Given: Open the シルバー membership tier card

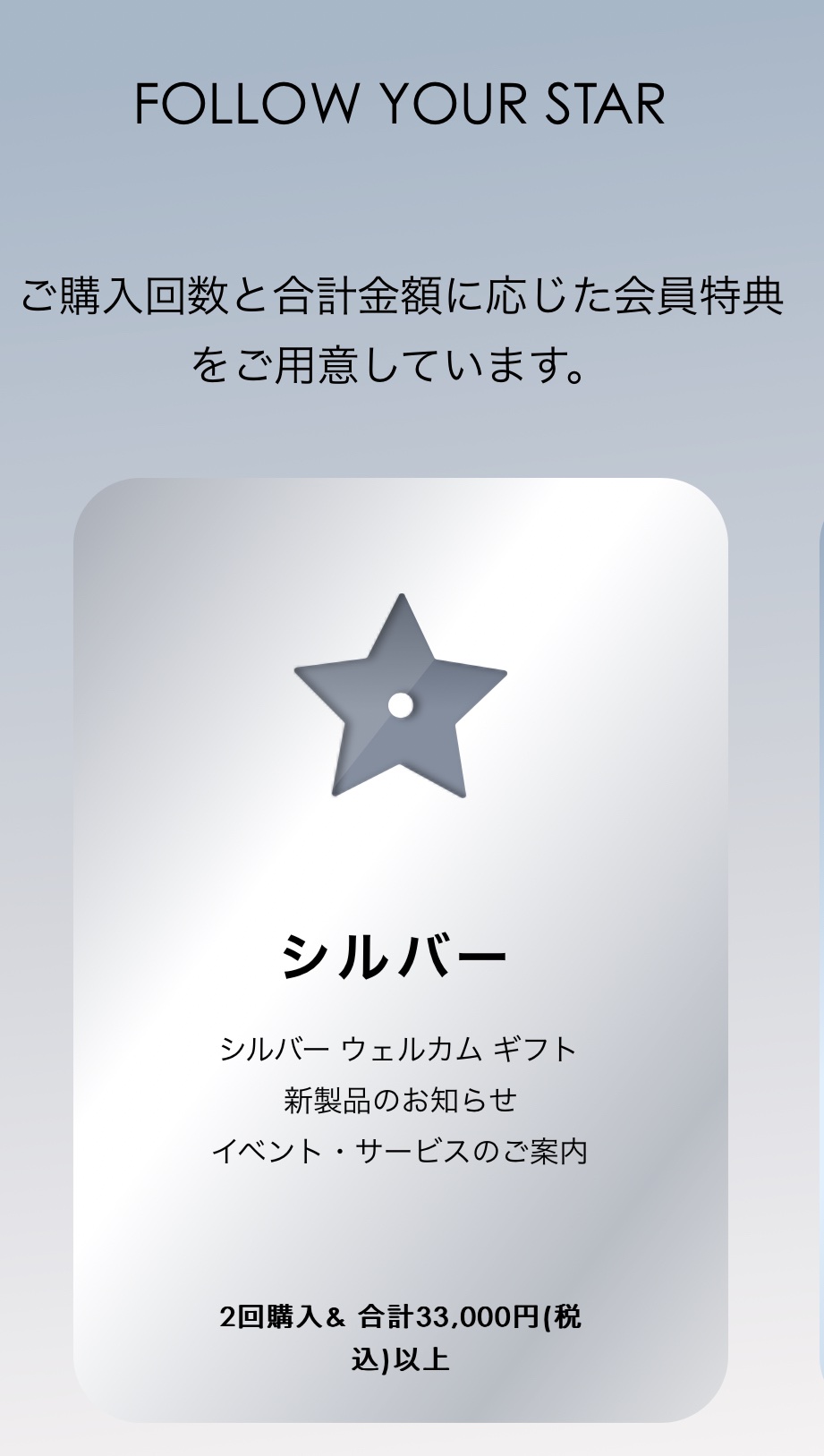Looking at the screenshot, I should click(400, 949).
